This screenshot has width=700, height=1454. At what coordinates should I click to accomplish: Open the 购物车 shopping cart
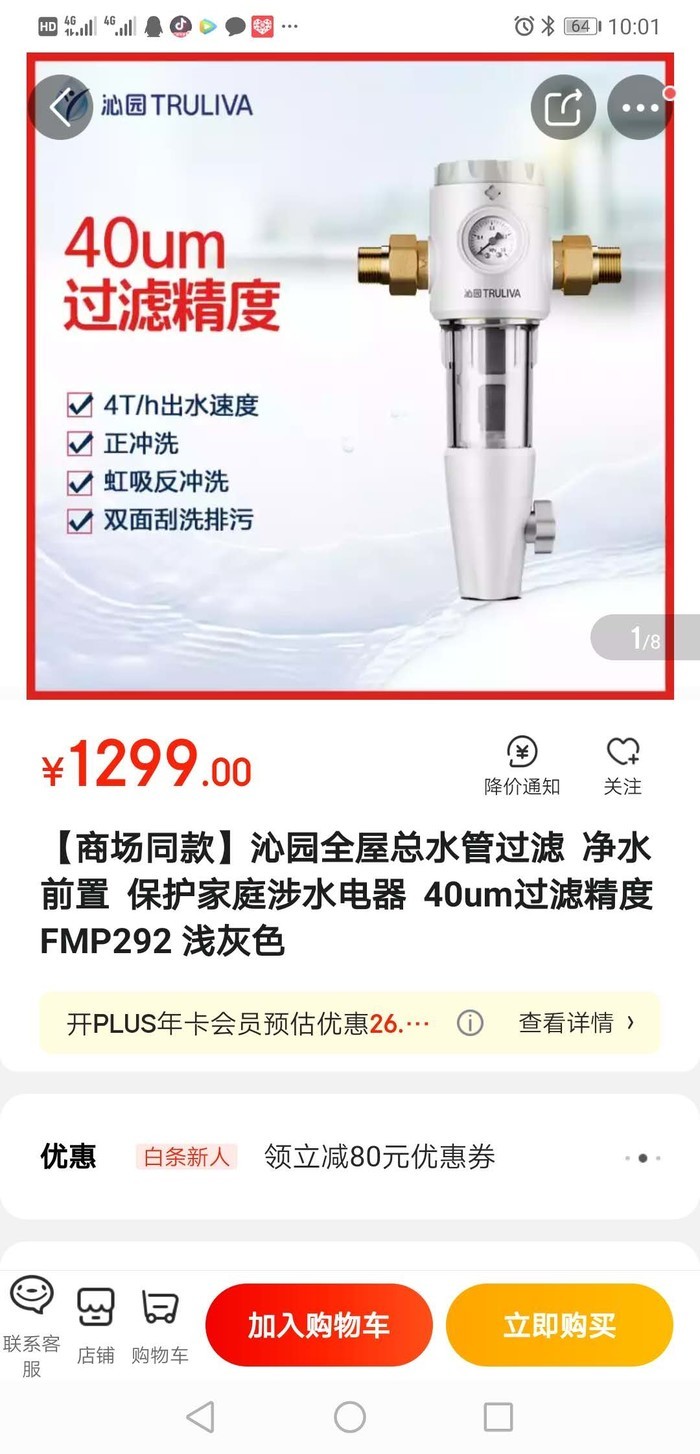(160, 1325)
